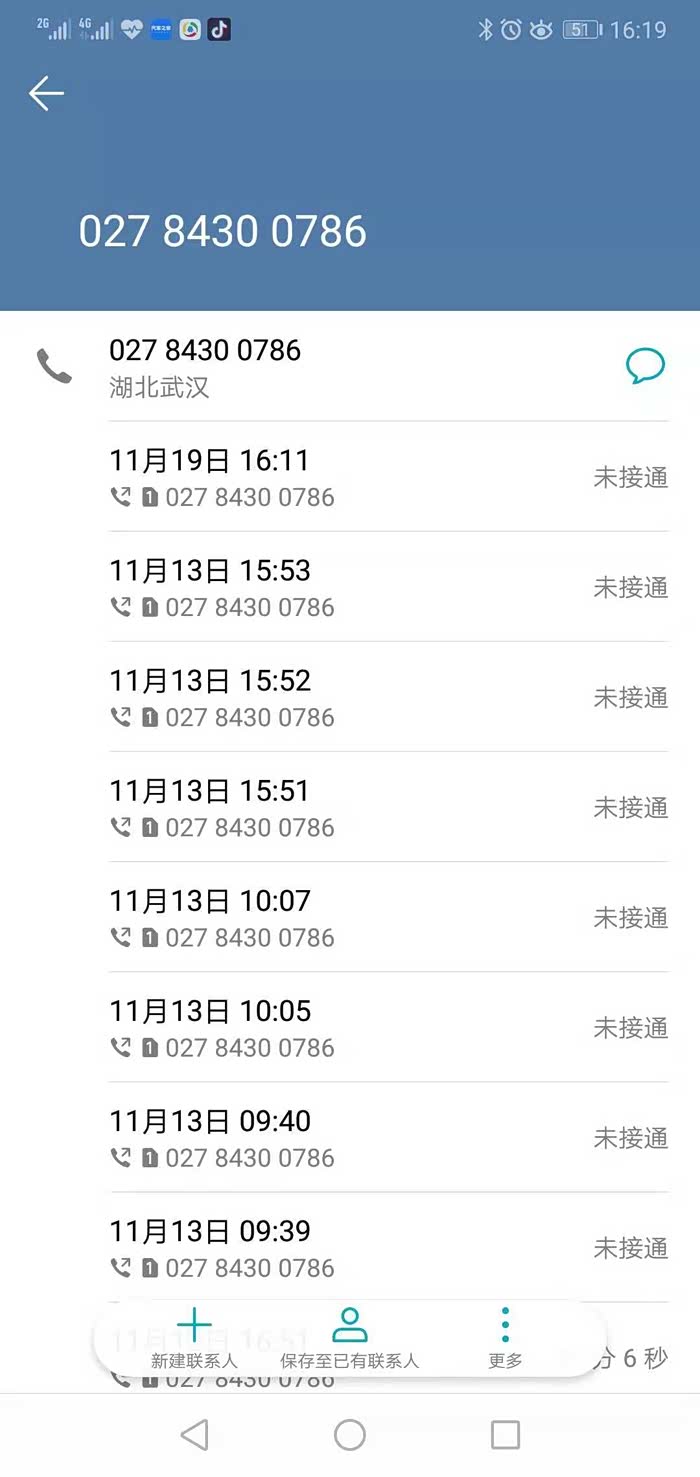
Task: Open the 11月13日 15:52 call entry
Action: (388, 697)
